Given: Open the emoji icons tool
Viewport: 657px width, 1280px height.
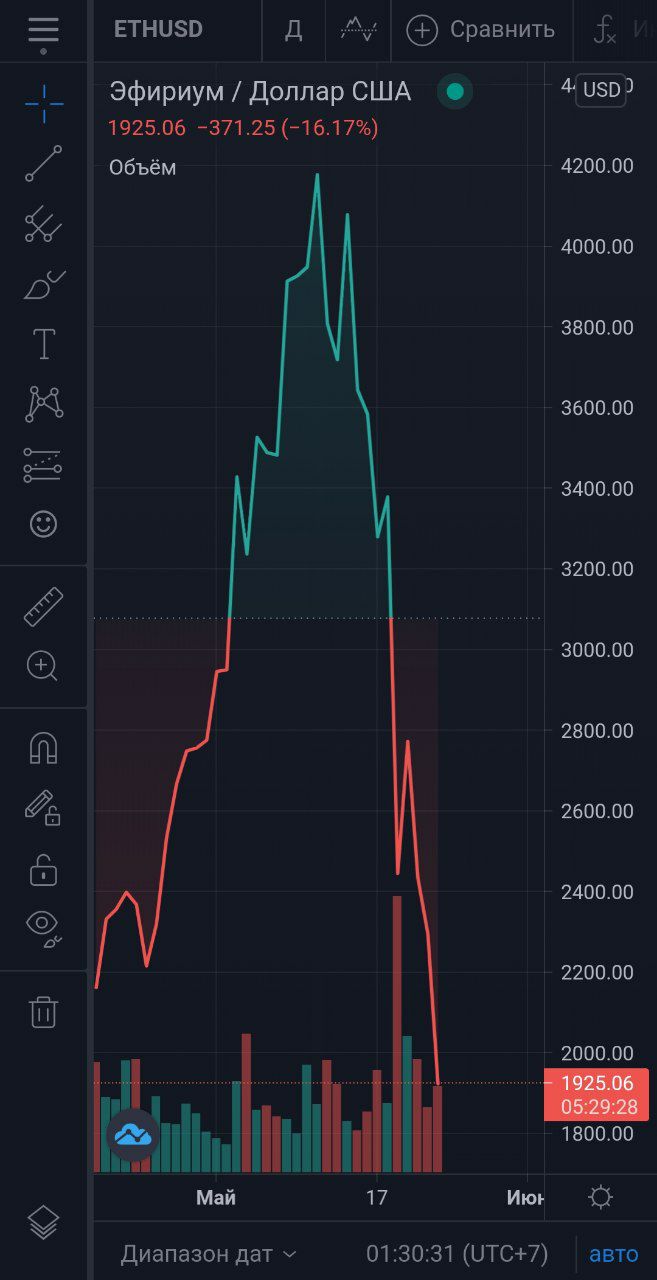Looking at the screenshot, I should pyautogui.click(x=43, y=524).
